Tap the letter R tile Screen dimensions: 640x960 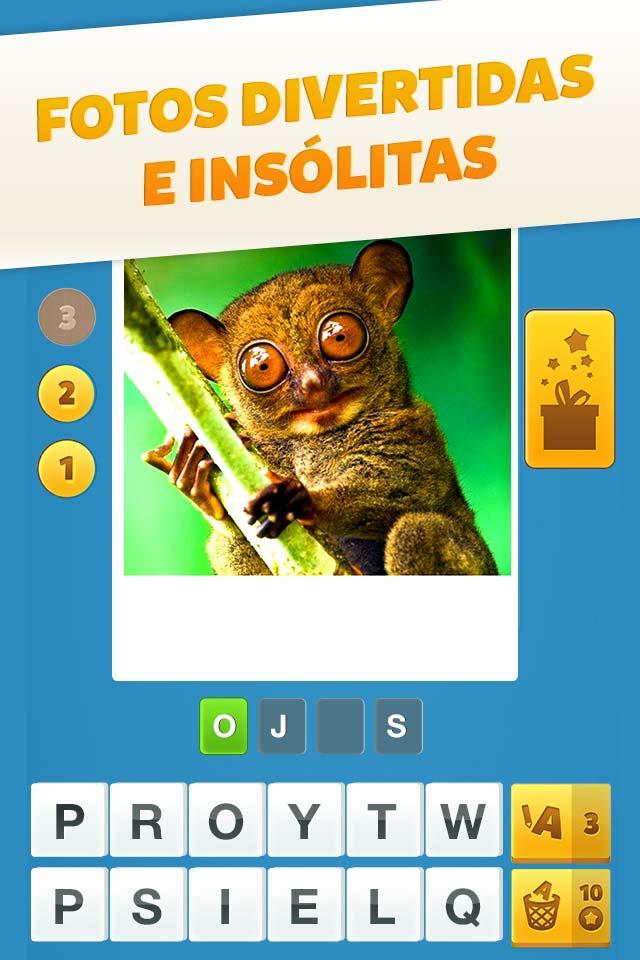click(x=147, y=821)
